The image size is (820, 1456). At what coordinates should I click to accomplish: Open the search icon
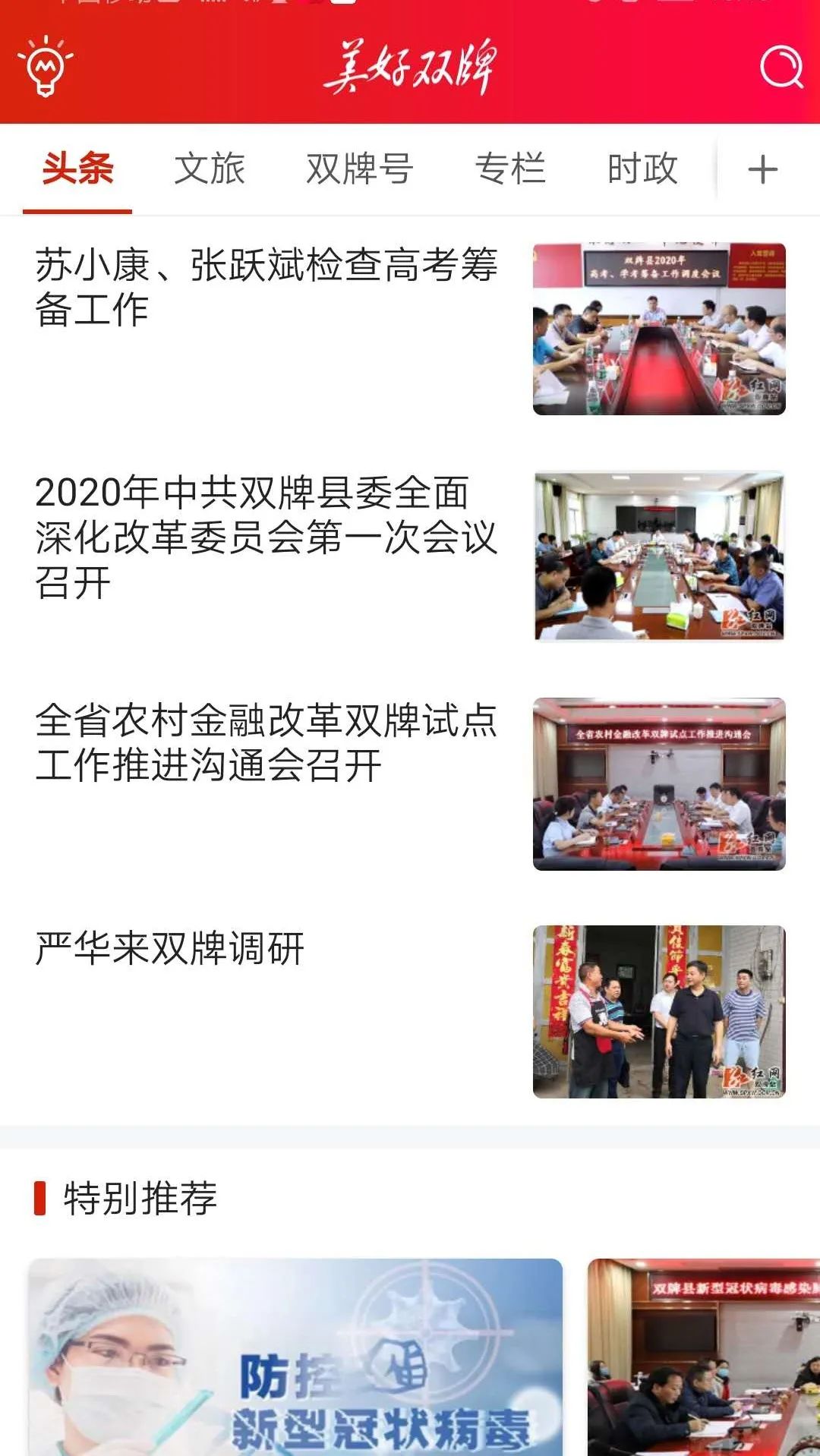[x=781, y=68]
